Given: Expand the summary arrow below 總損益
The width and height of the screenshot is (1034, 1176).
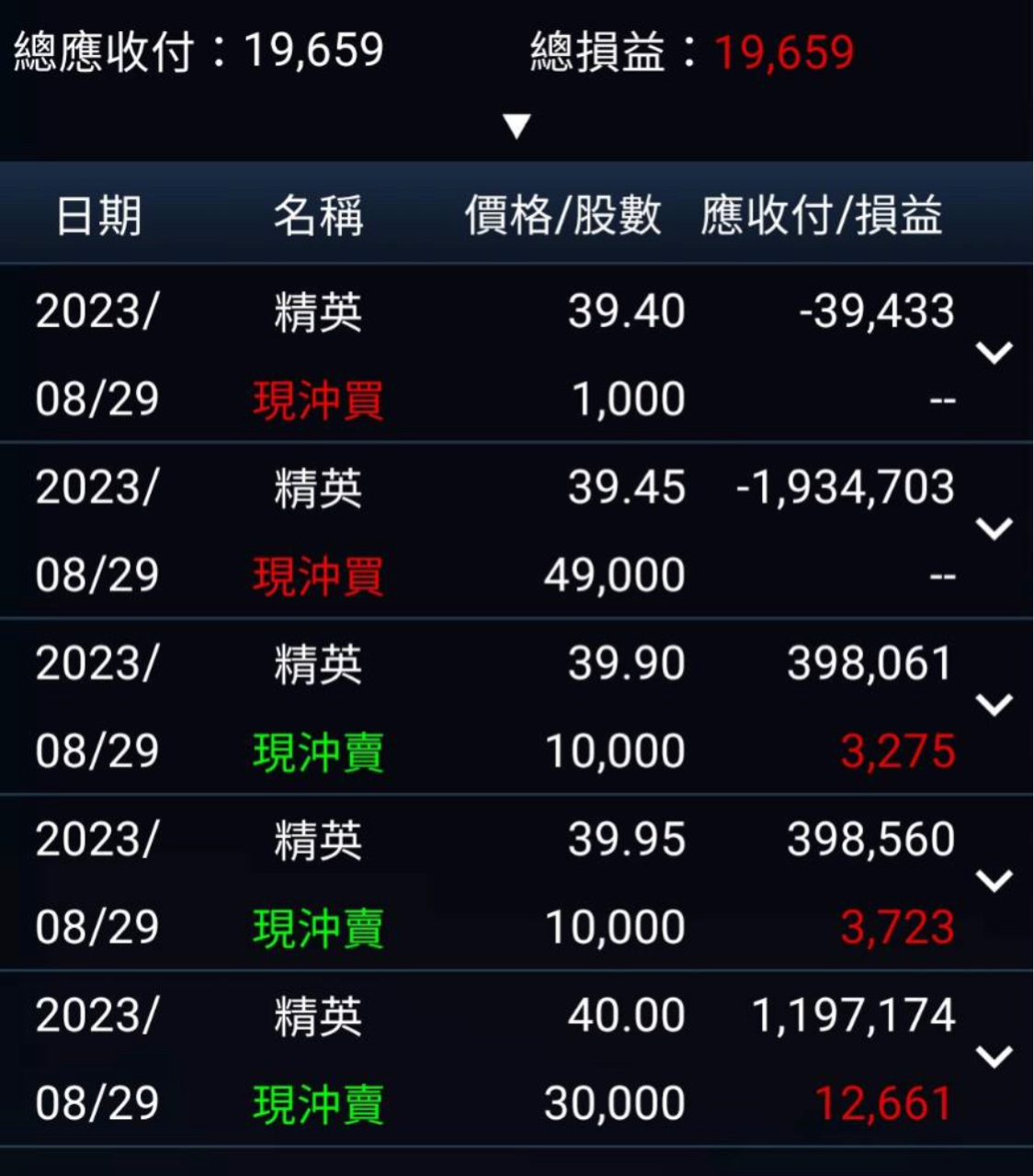Looking at the screenshot, I should coord(517,126).
